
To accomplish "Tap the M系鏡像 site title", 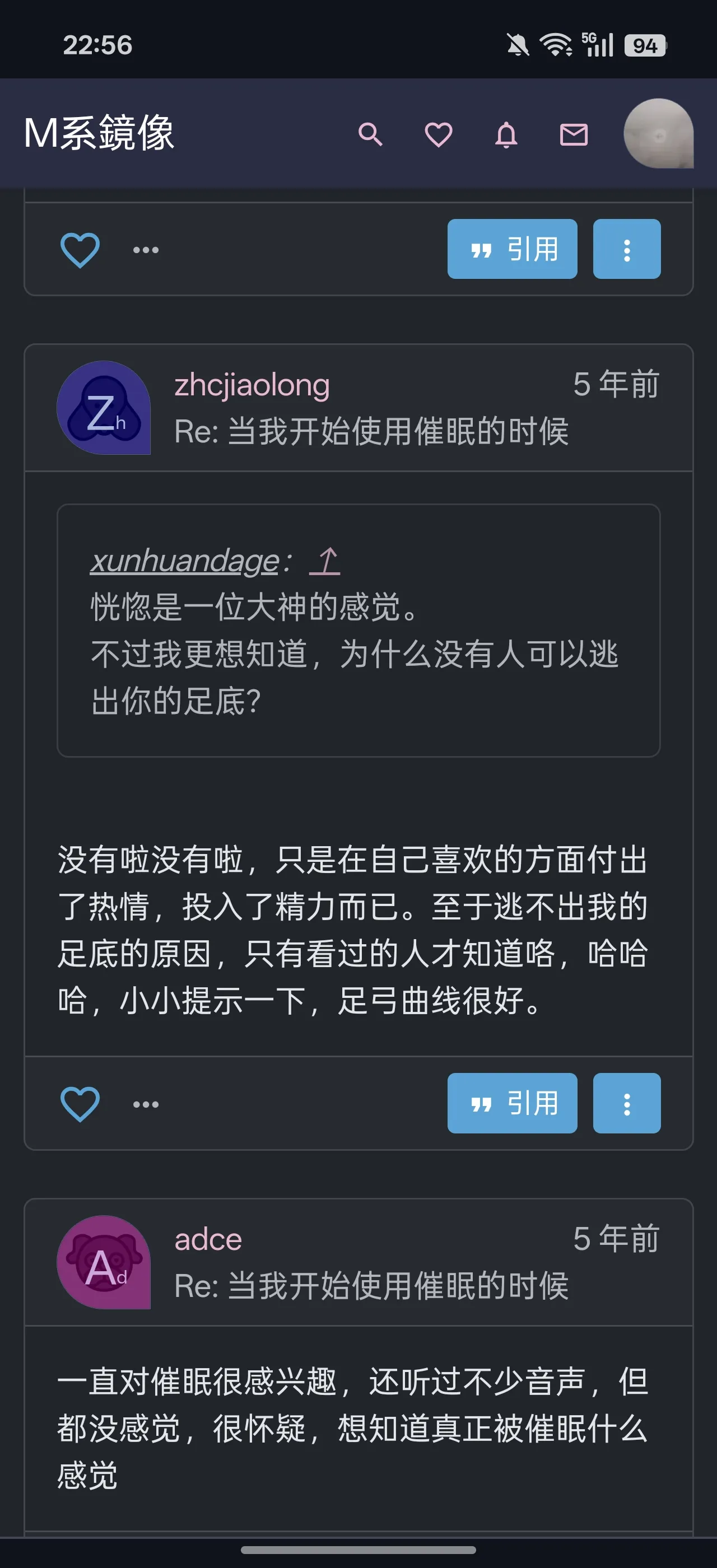I will tap(99, 133).
